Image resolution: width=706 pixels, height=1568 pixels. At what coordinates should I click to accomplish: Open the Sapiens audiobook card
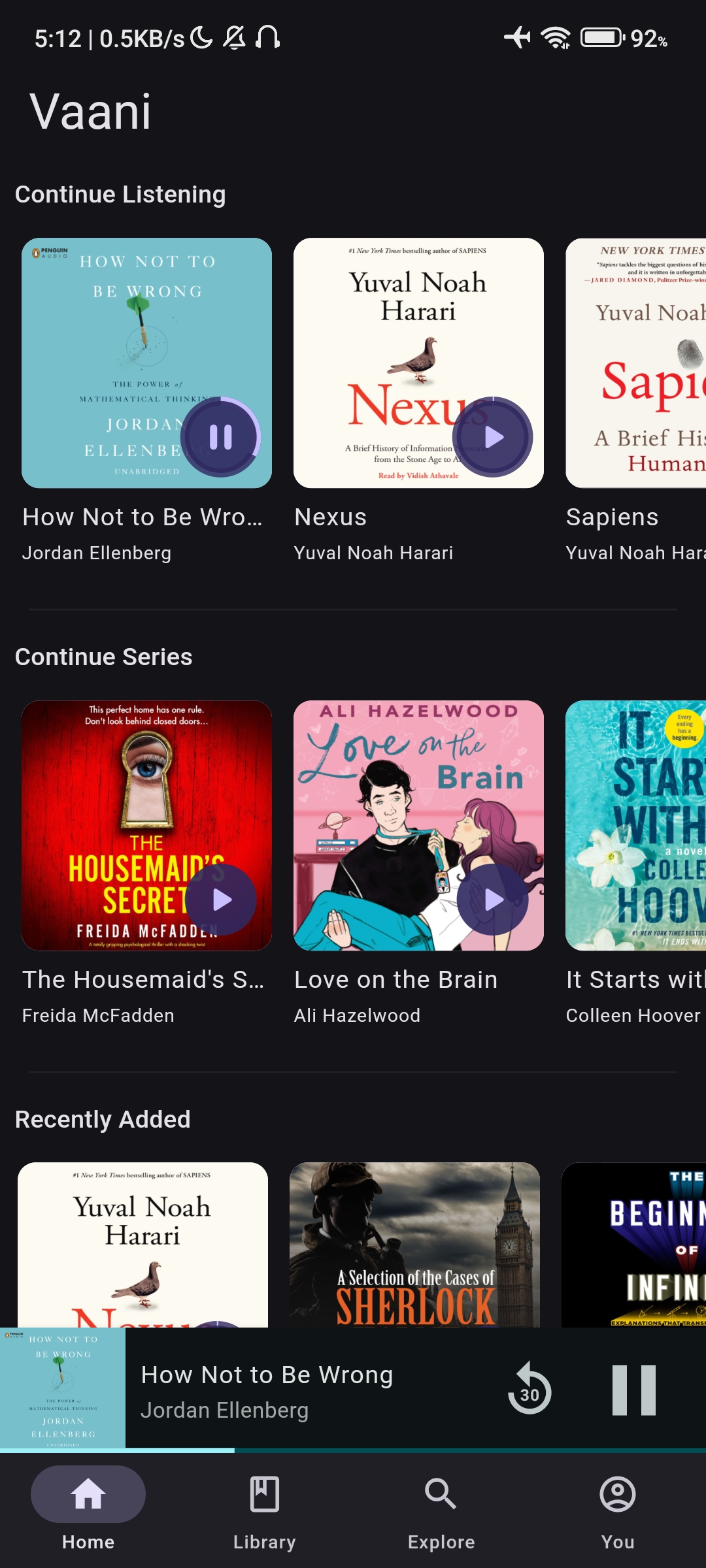(x=635, y=363)
